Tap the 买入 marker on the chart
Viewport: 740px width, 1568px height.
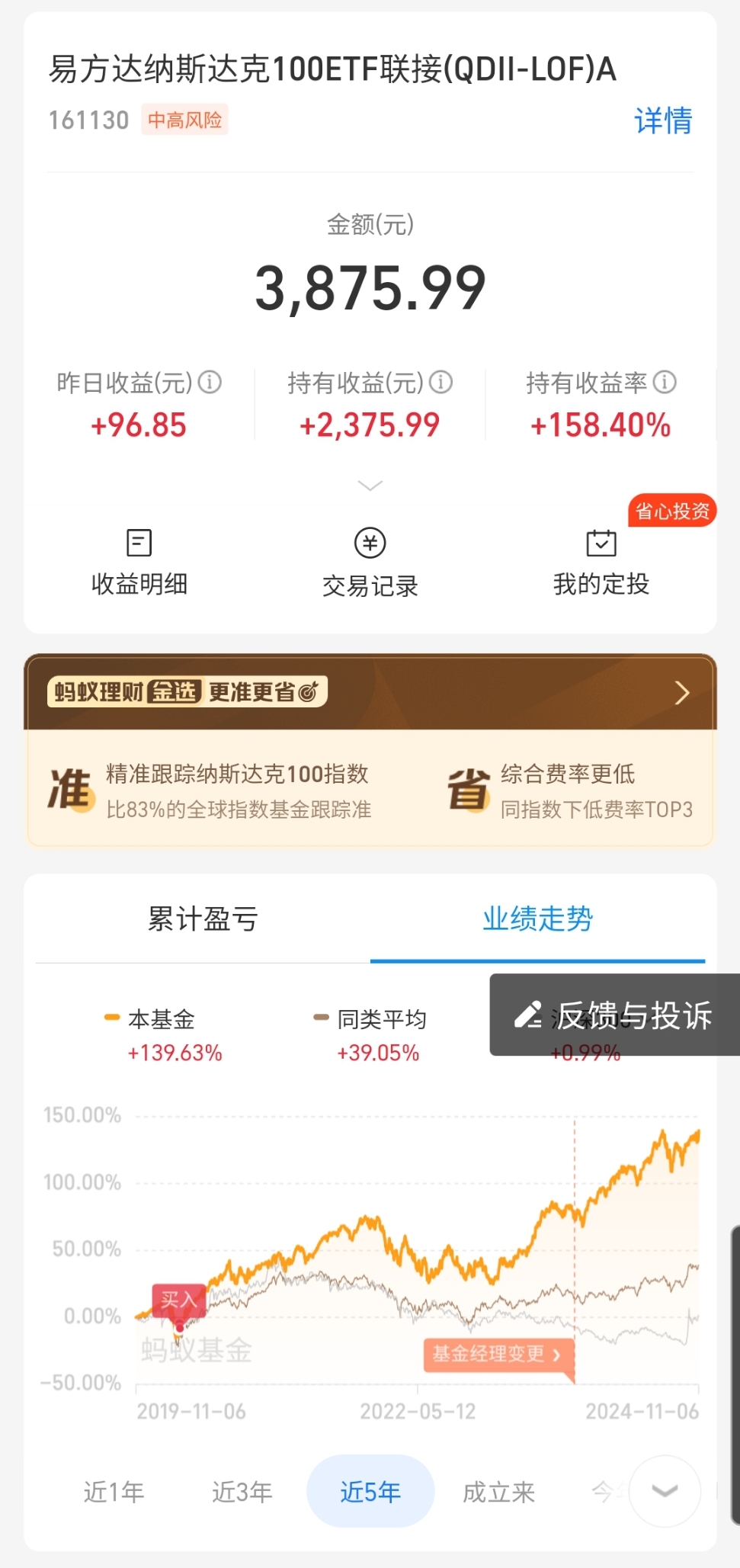[178, 1299]
